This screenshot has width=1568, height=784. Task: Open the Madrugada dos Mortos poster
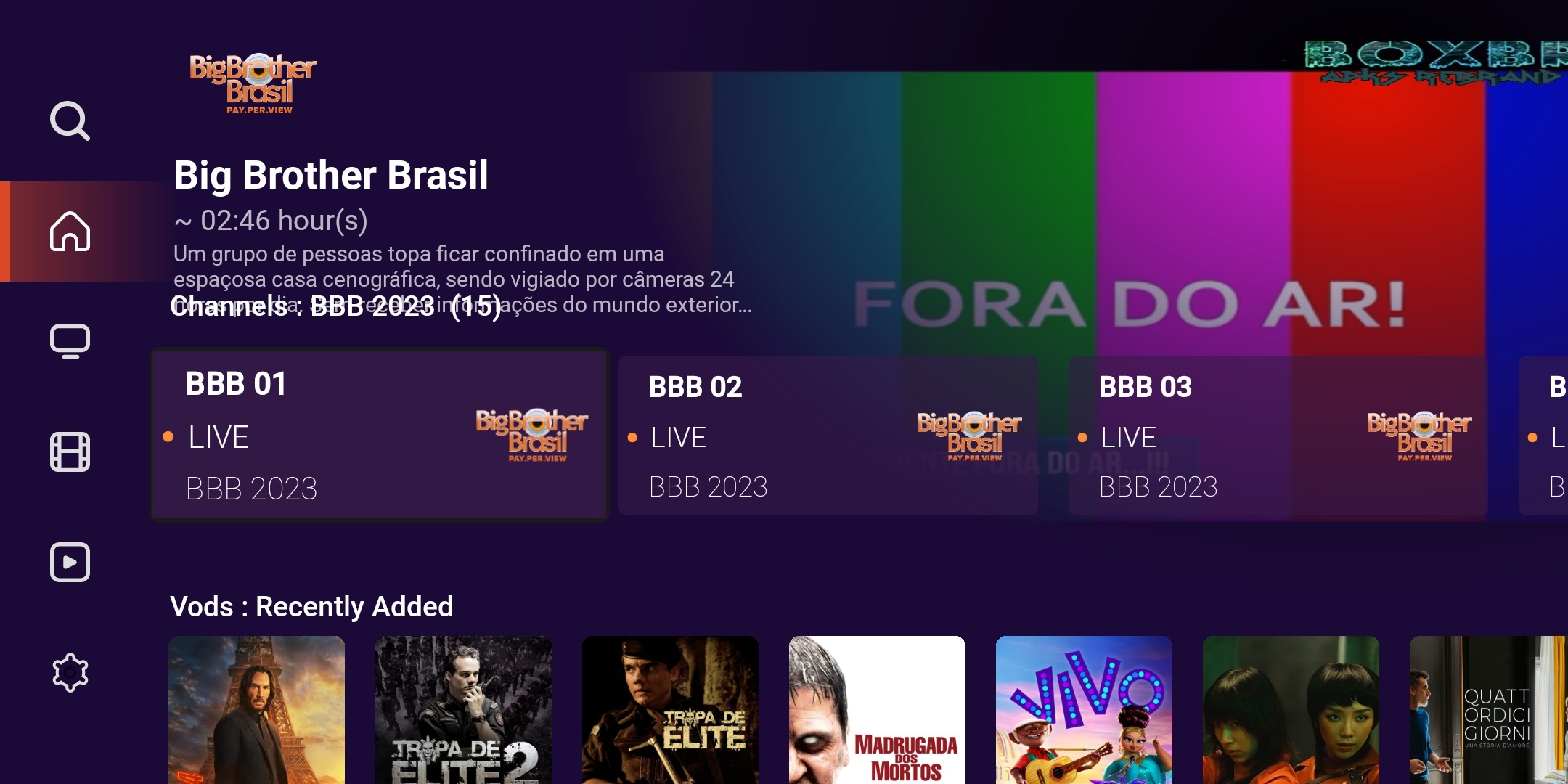coord(877,710)
